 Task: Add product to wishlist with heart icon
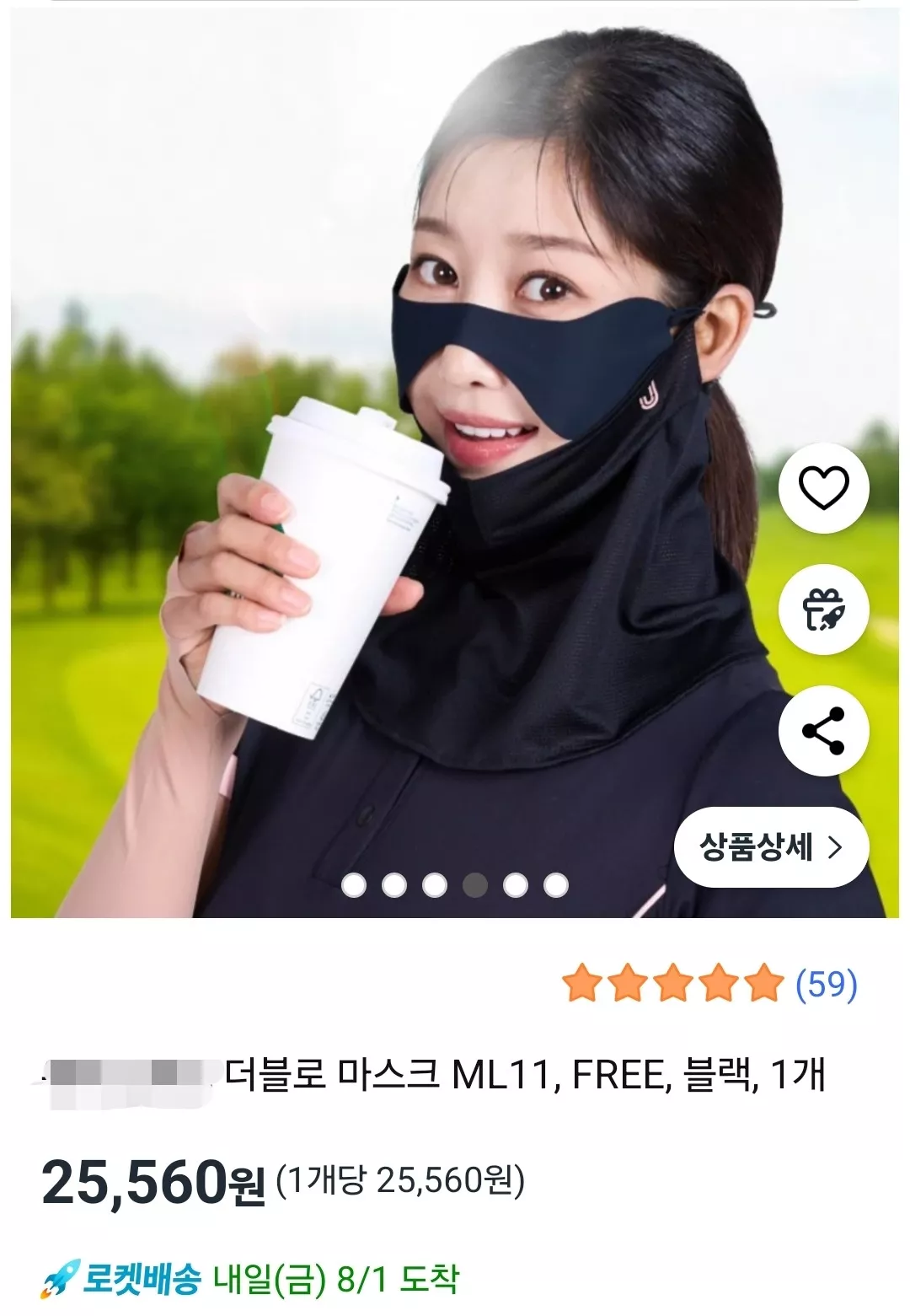(822, 488)
